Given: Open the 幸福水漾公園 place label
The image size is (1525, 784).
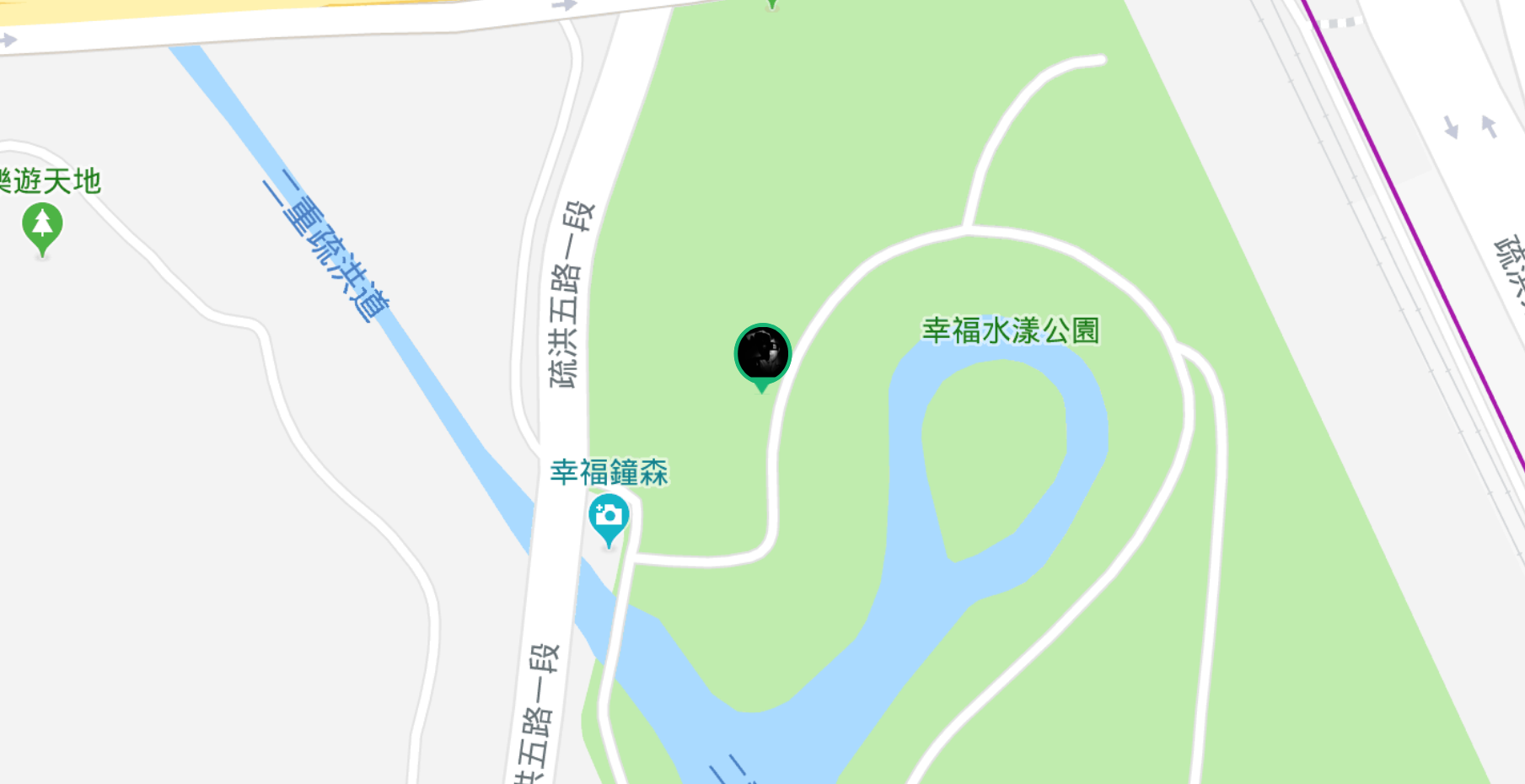Looking at the screenshot, I should coord(1011,330).
